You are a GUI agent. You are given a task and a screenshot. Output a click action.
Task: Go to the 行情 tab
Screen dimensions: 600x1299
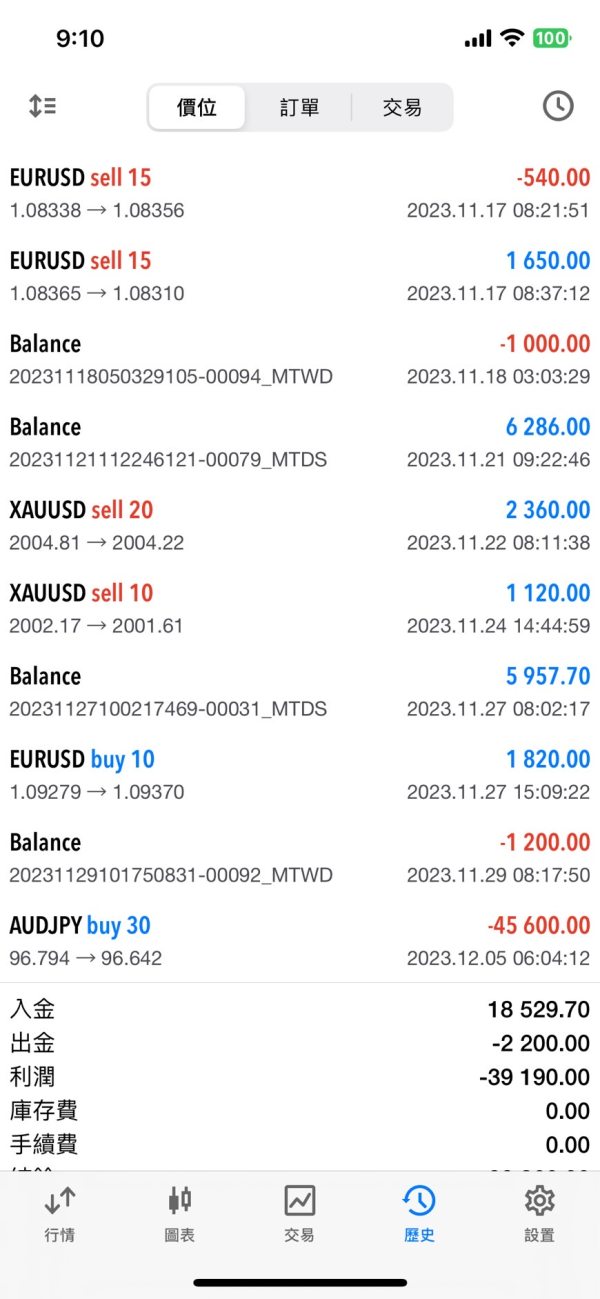click(x=60, y=1213)
